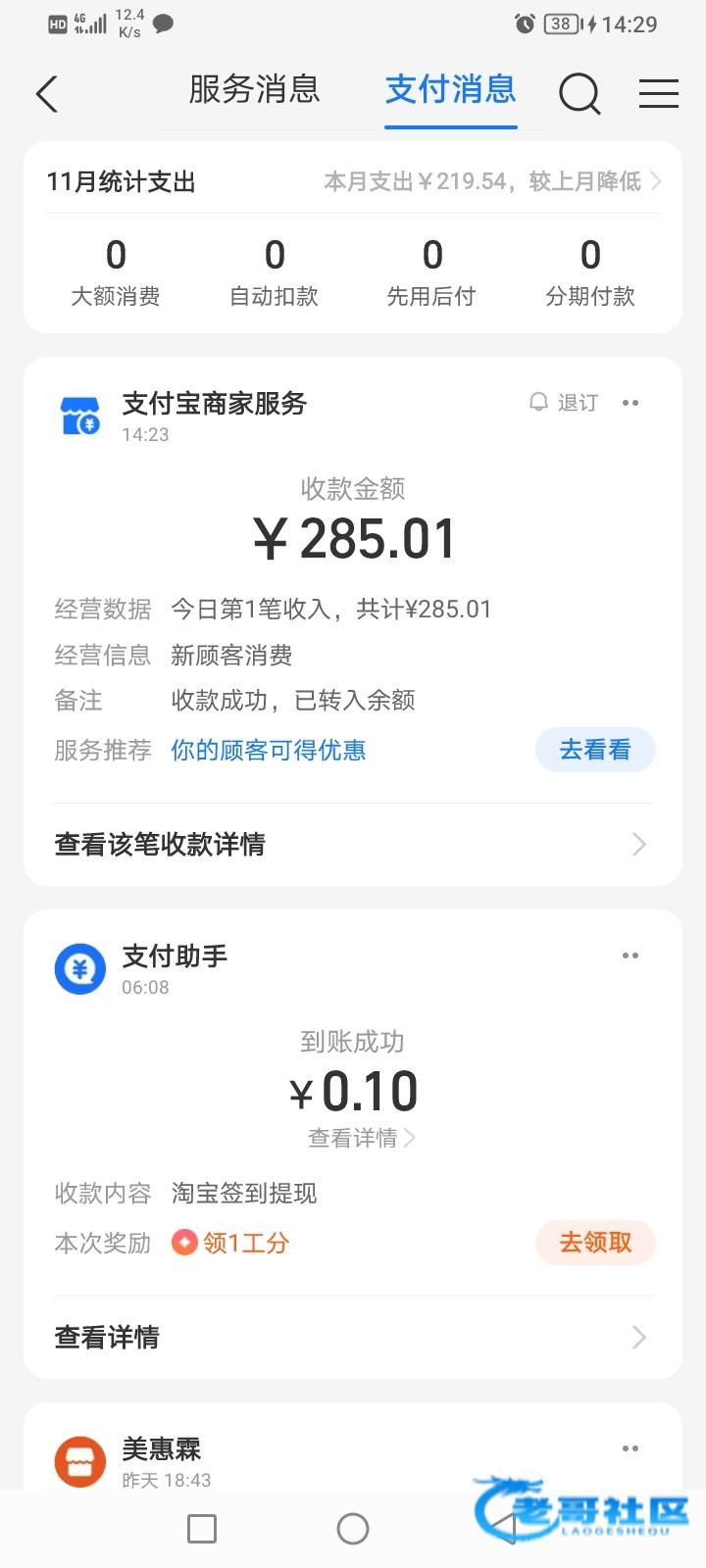
Task: Tap the system home button
Action: pyautogui.click(x=353, y=1529)
